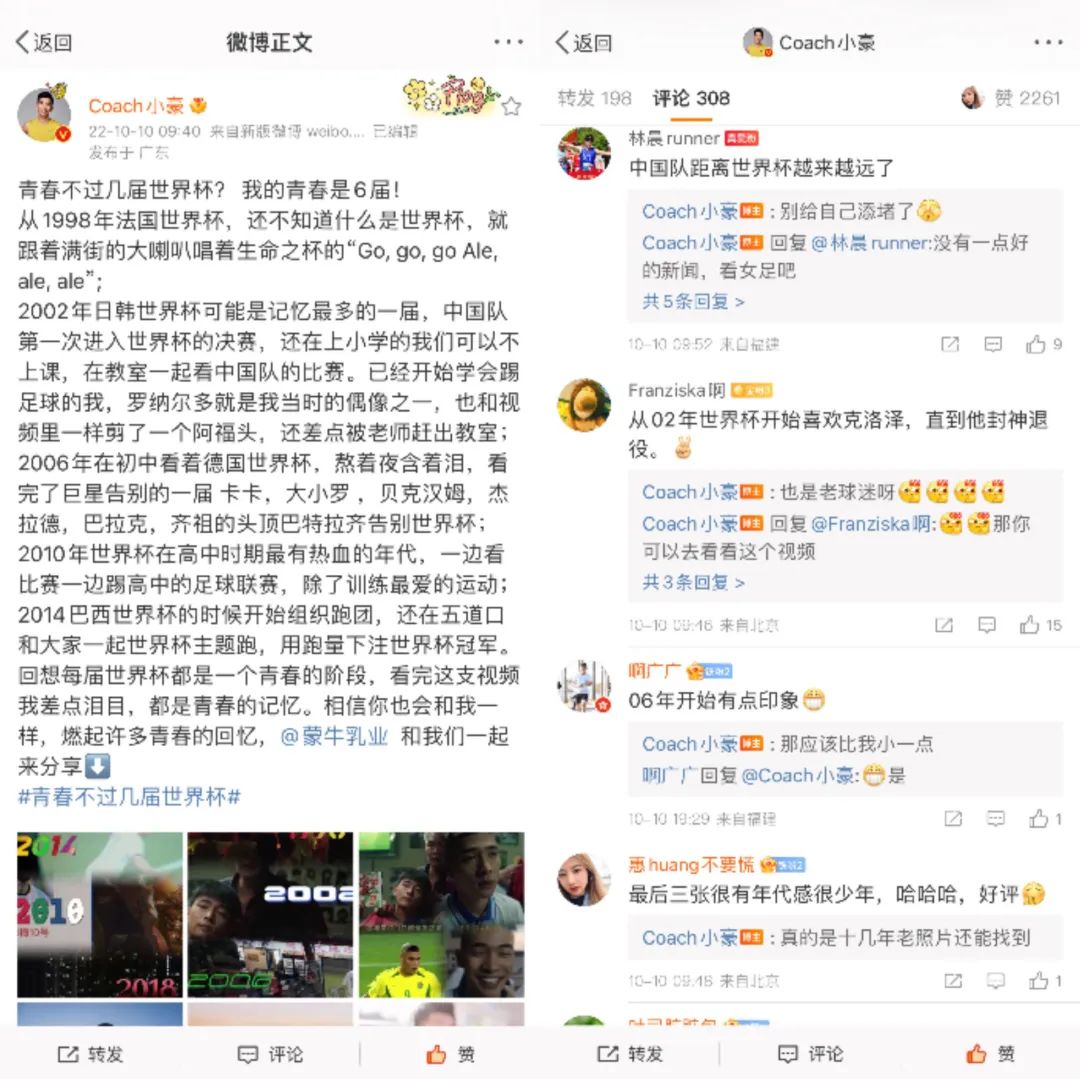Open the photo tile showing 2002
1080x1079 pixels.
pos(270,914)
